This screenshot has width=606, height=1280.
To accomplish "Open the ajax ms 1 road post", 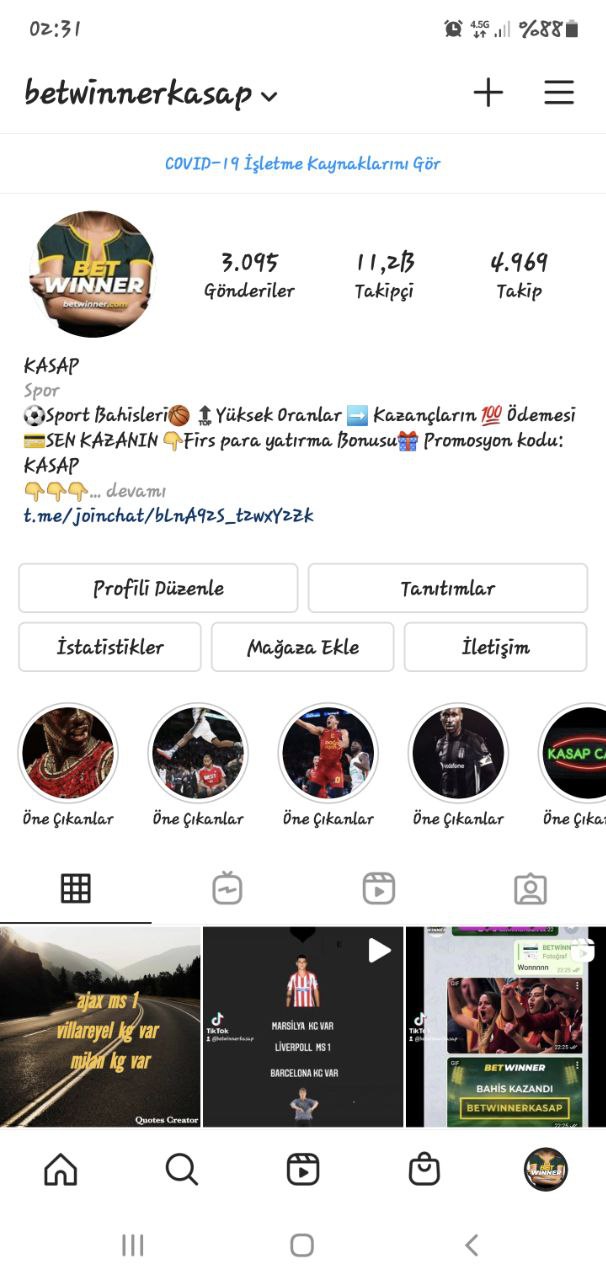I will (x=100, y=1026).
